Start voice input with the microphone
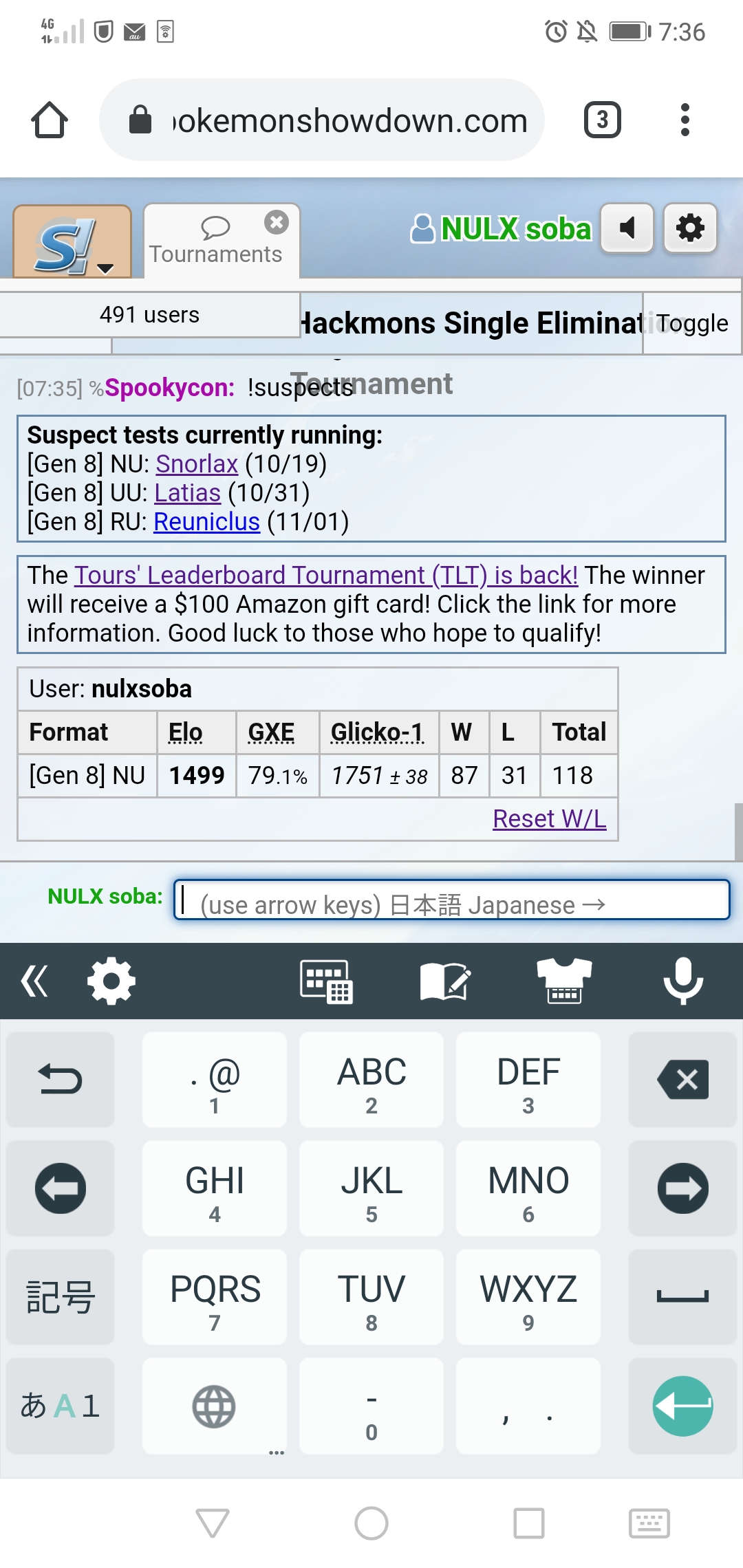Viewport: 743px width, 1568px height. (x=683, y=981)
